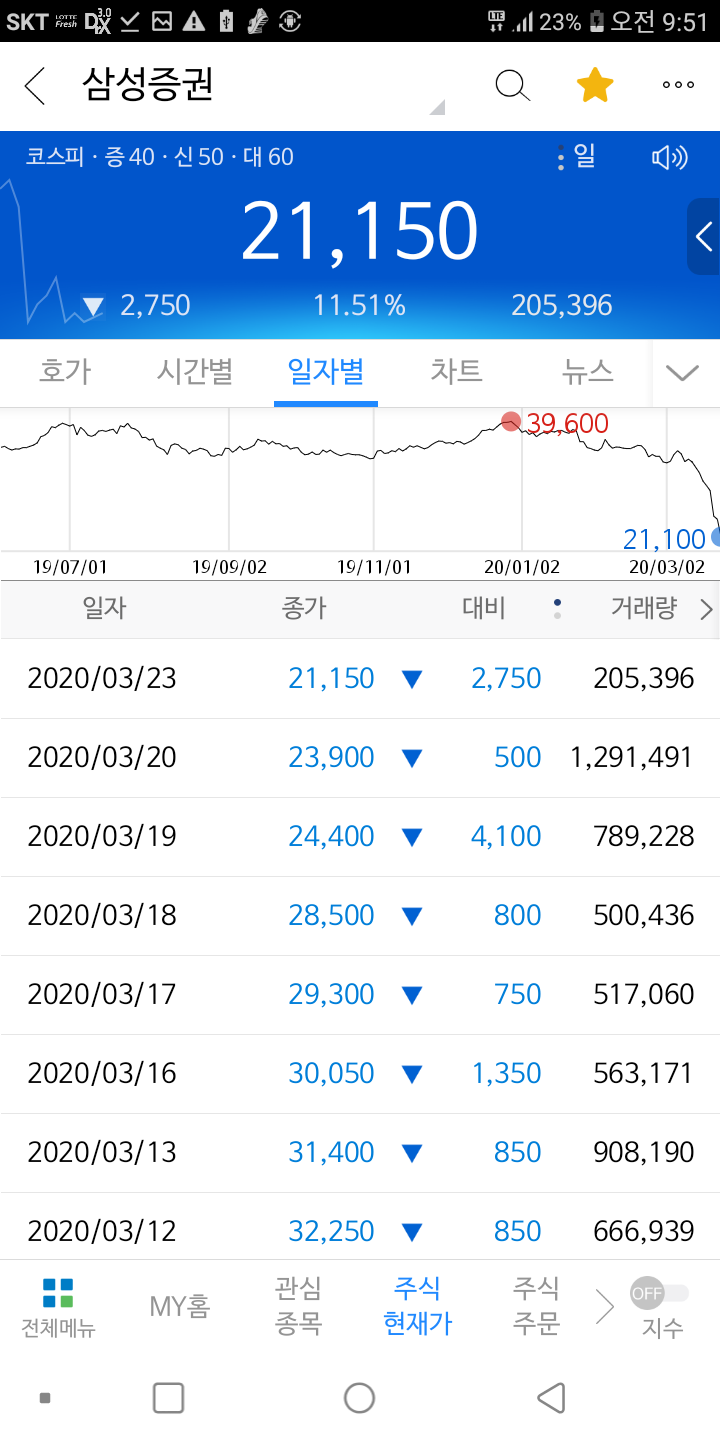Viewport: 720px width, 1440px height.
Task: Open the 삼성증권 stock selector dropdown
Action: click(437, 107)
